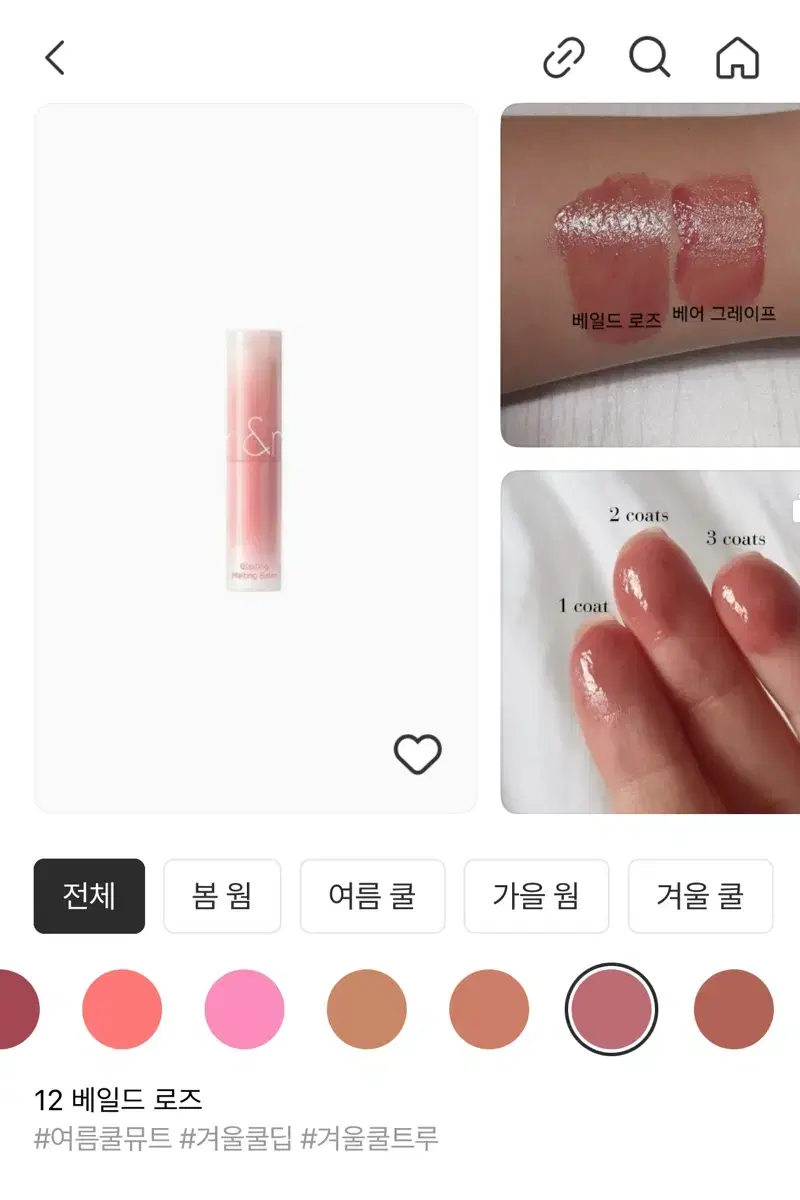The image size is (800, 1200).
Task: Open the 여름 쿨 category
Action: pyautogui.click(x=373, y=896)
